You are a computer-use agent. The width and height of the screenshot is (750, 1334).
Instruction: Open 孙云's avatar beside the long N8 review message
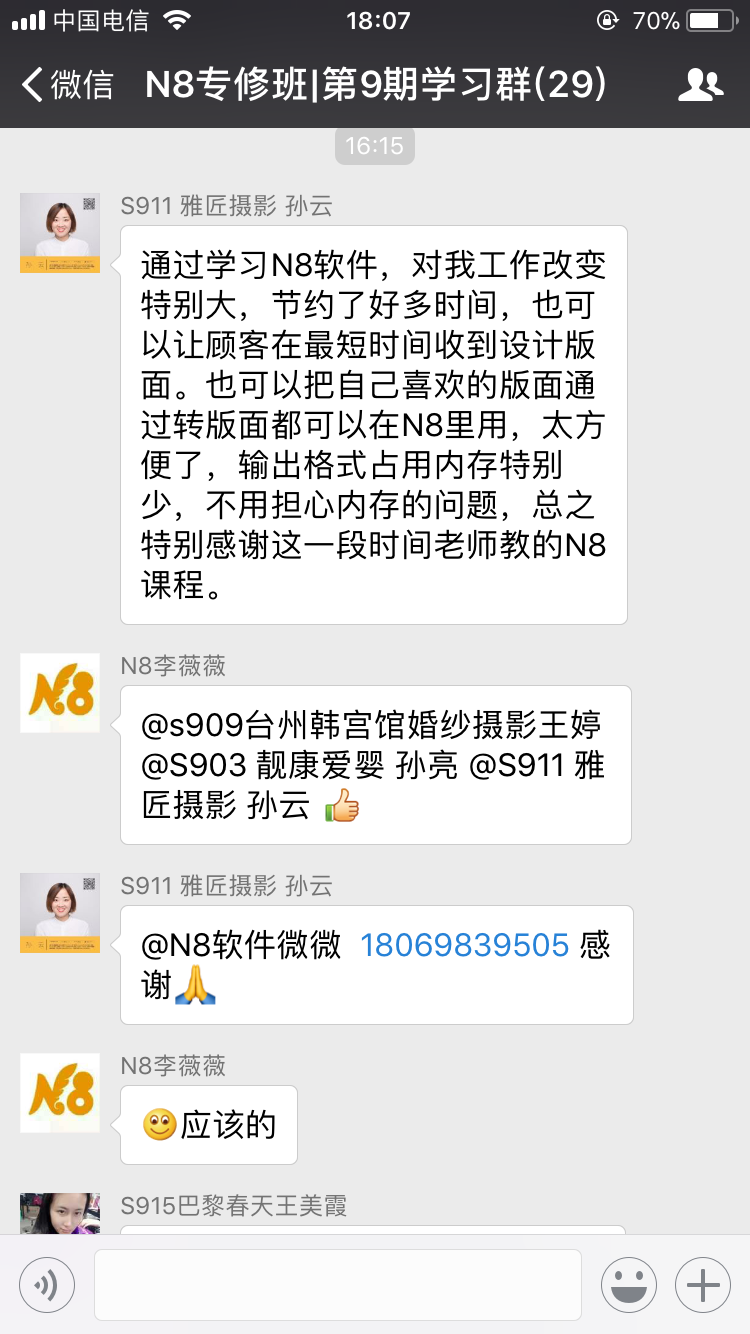coord(60,233)
